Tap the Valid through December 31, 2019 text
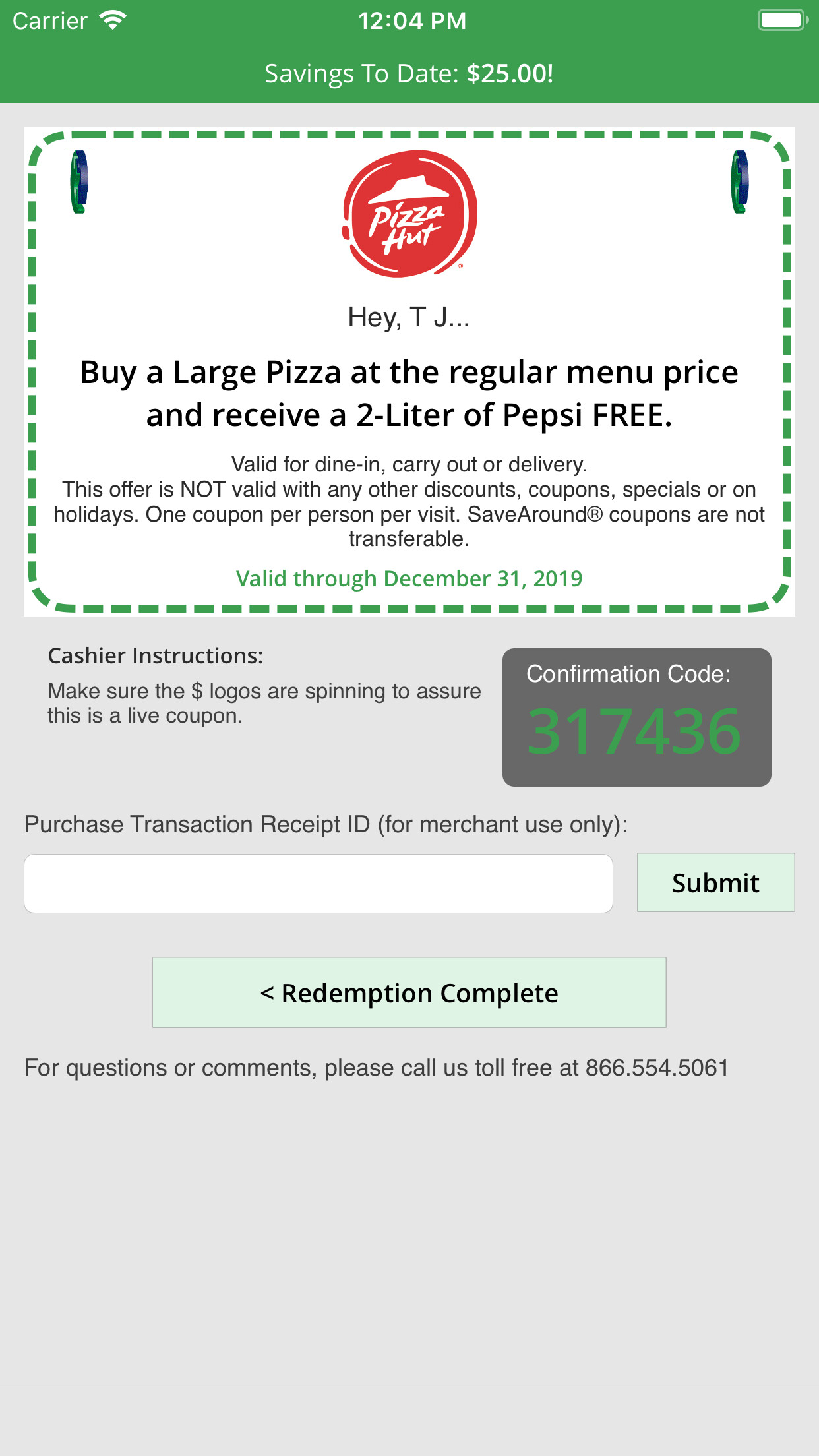Viewport: 819px width, 1456px height. (x=409, y=578)
